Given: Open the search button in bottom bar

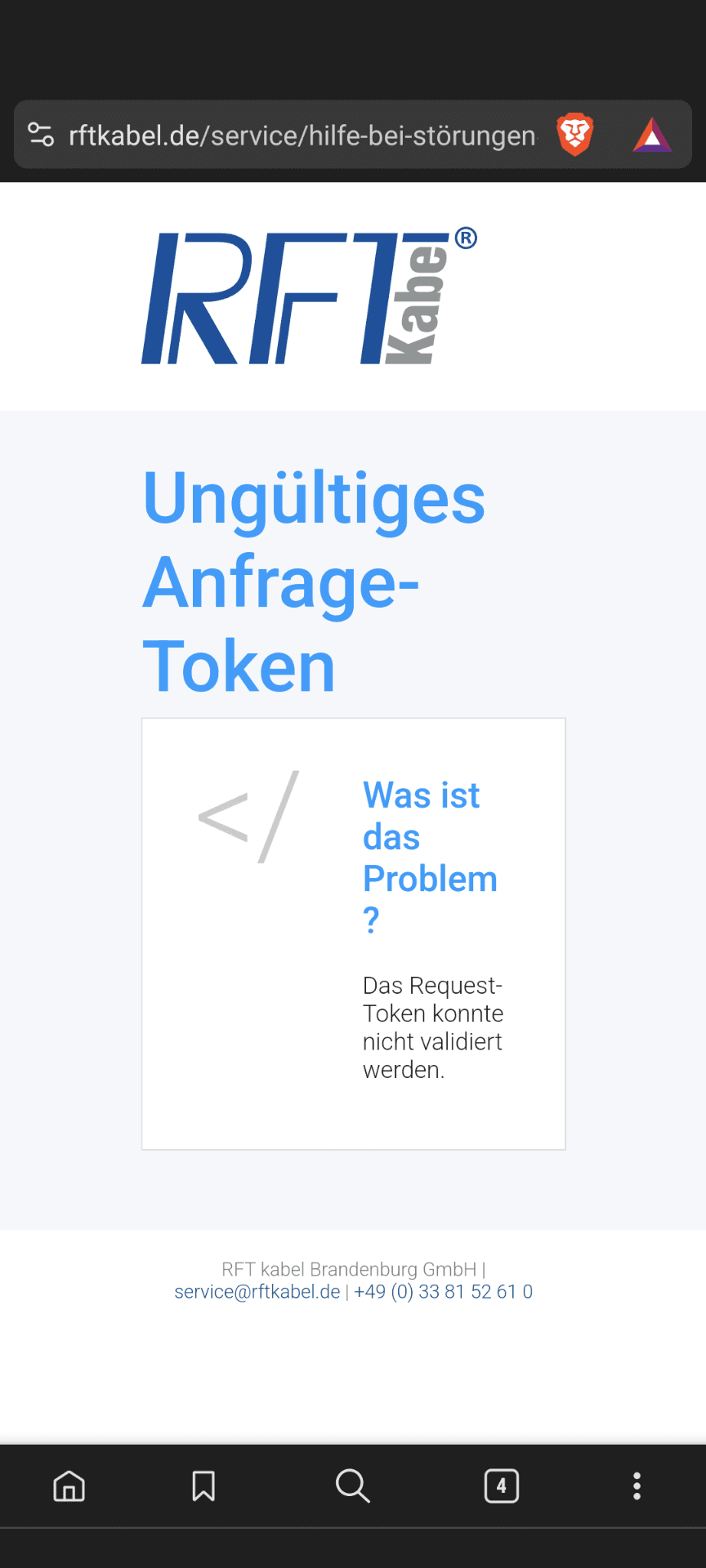Looking at the screenshot, I should 352,1486.
